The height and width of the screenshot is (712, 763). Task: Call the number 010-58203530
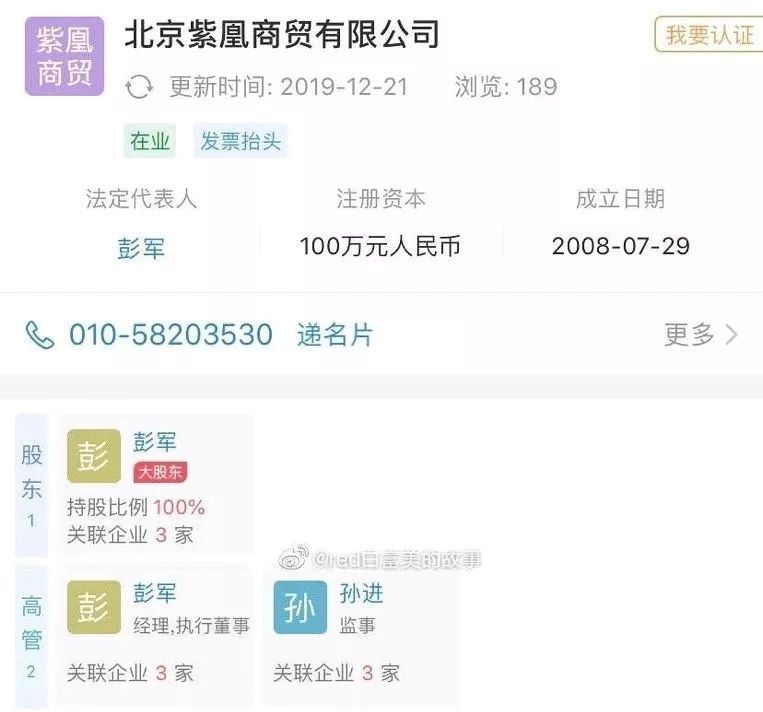click(170, 335)
